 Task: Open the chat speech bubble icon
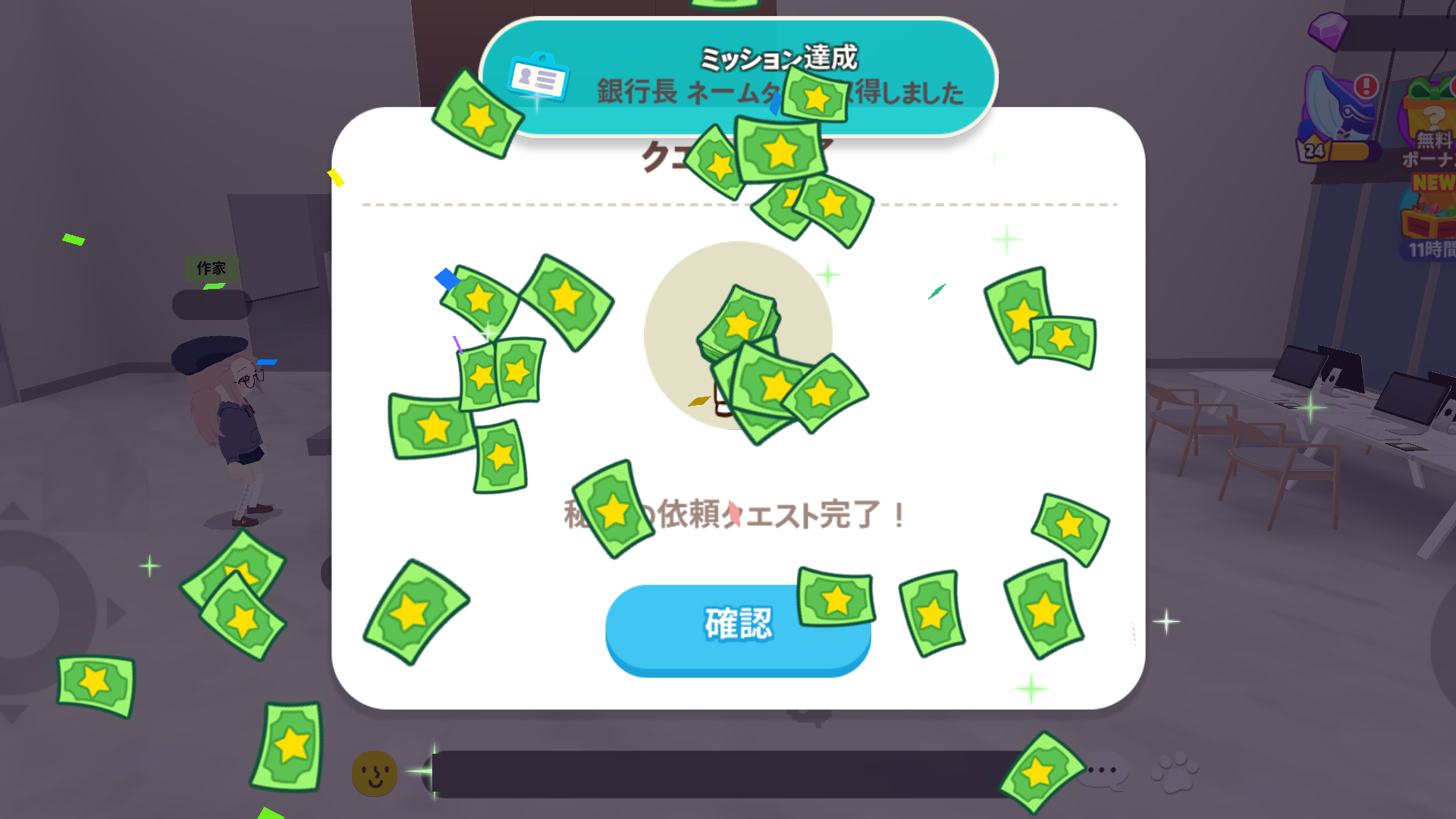click(x=1103, y=772)
